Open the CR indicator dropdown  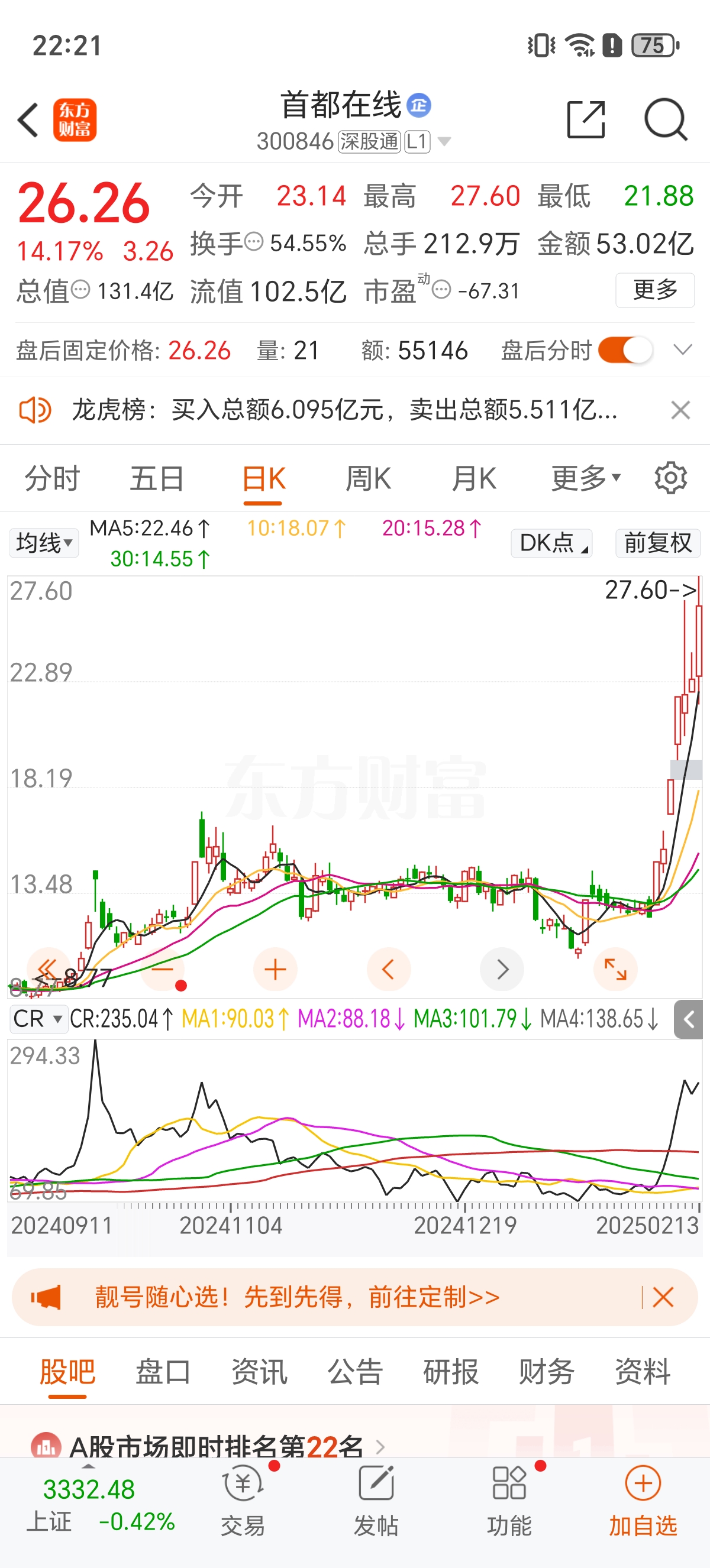38,1018
